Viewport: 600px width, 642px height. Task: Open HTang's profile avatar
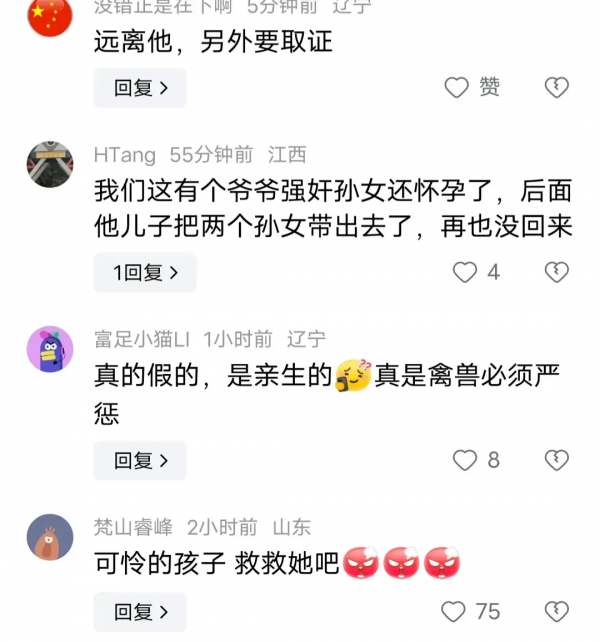(x=49, y=164)
